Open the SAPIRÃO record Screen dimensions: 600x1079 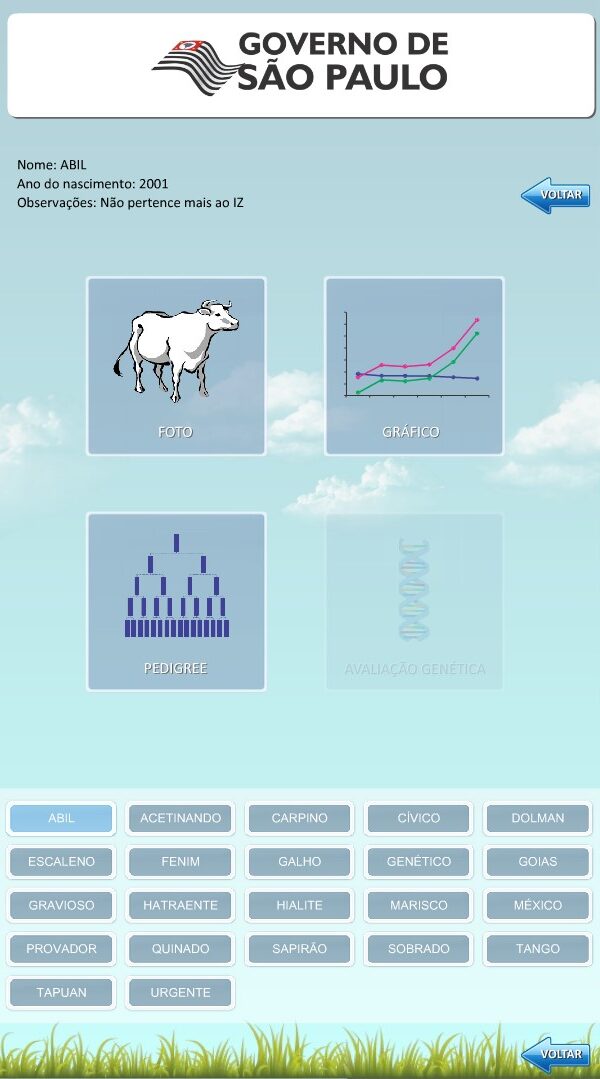tap(299, 948)
